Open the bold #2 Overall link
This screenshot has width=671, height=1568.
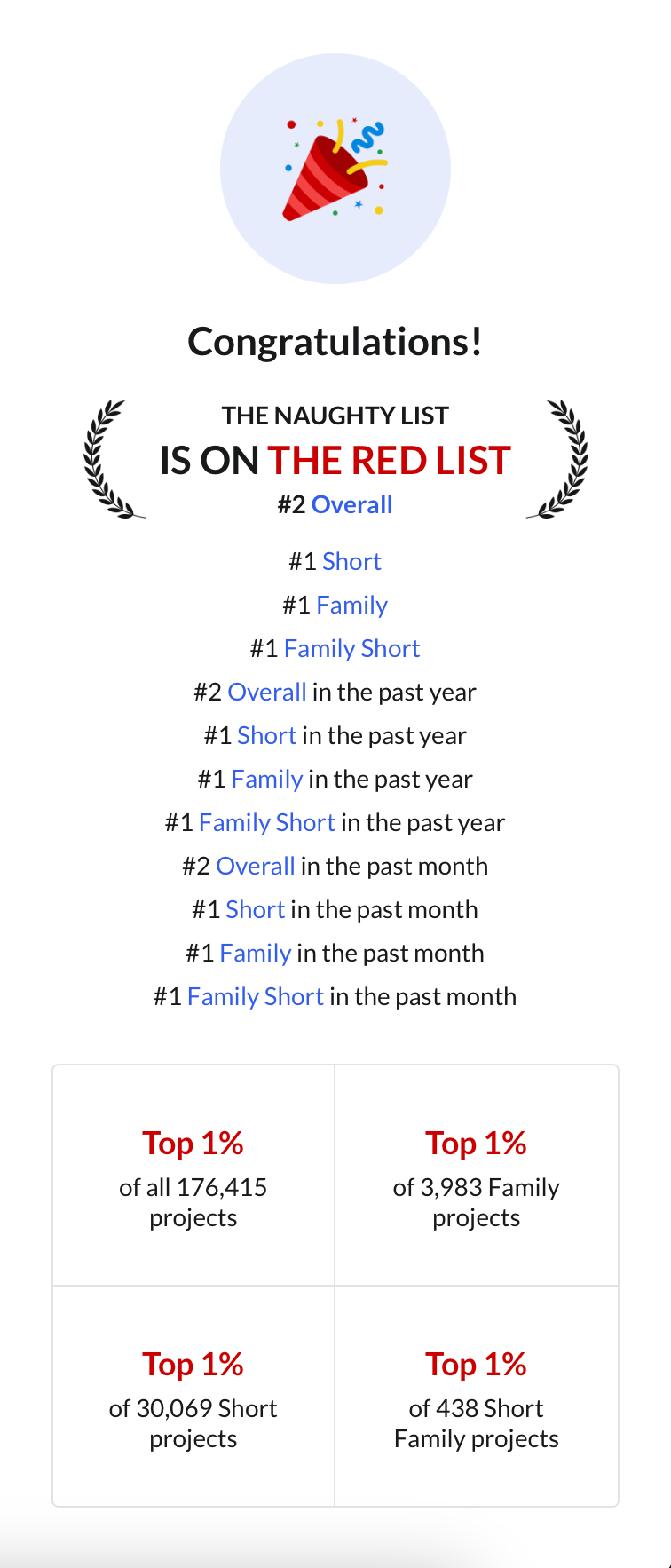click(351, 505)
